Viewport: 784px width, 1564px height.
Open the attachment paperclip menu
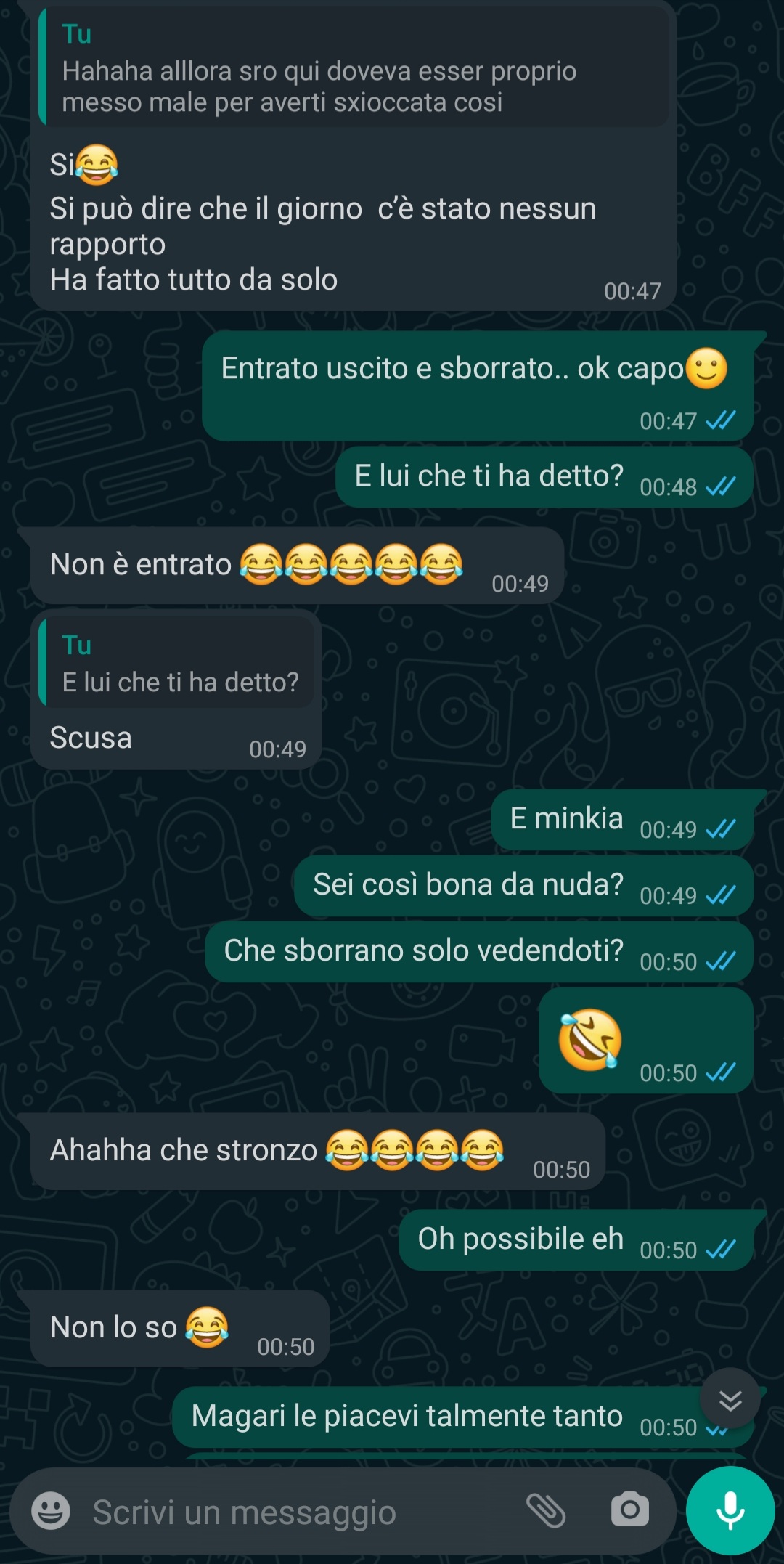(546, 1511)
